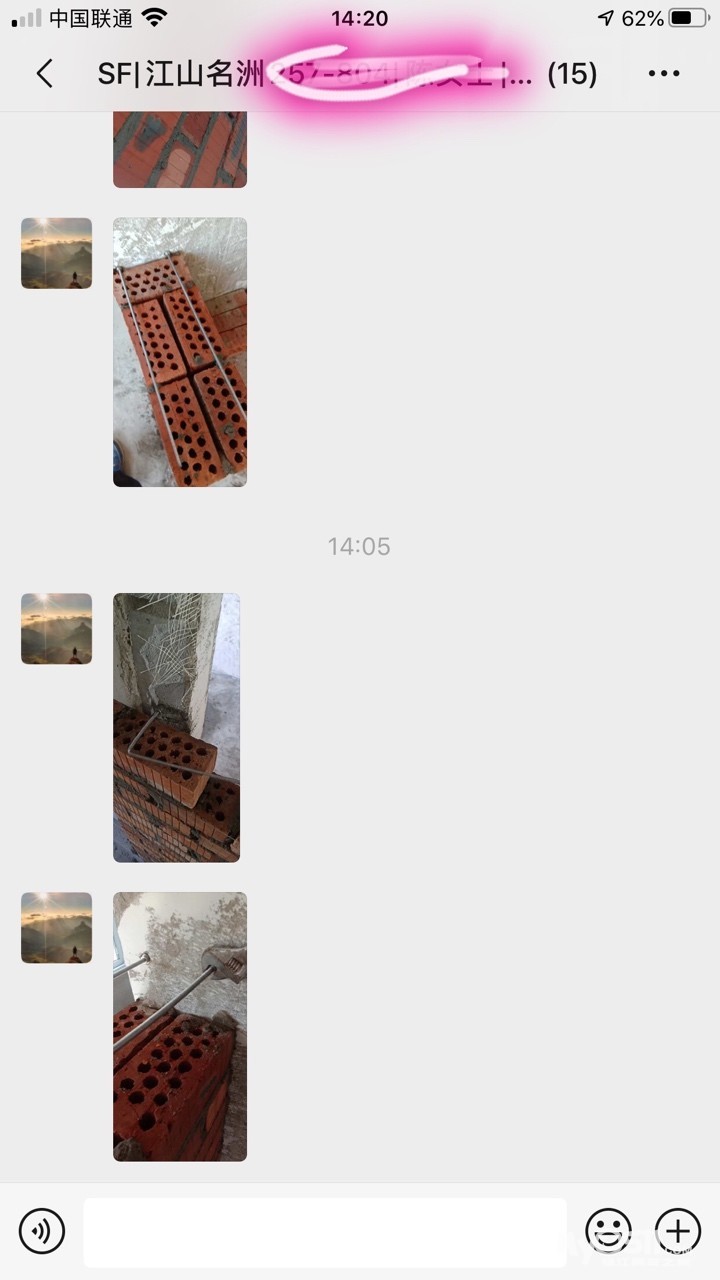Open the plus attachment menu

tap(678, 1231)
